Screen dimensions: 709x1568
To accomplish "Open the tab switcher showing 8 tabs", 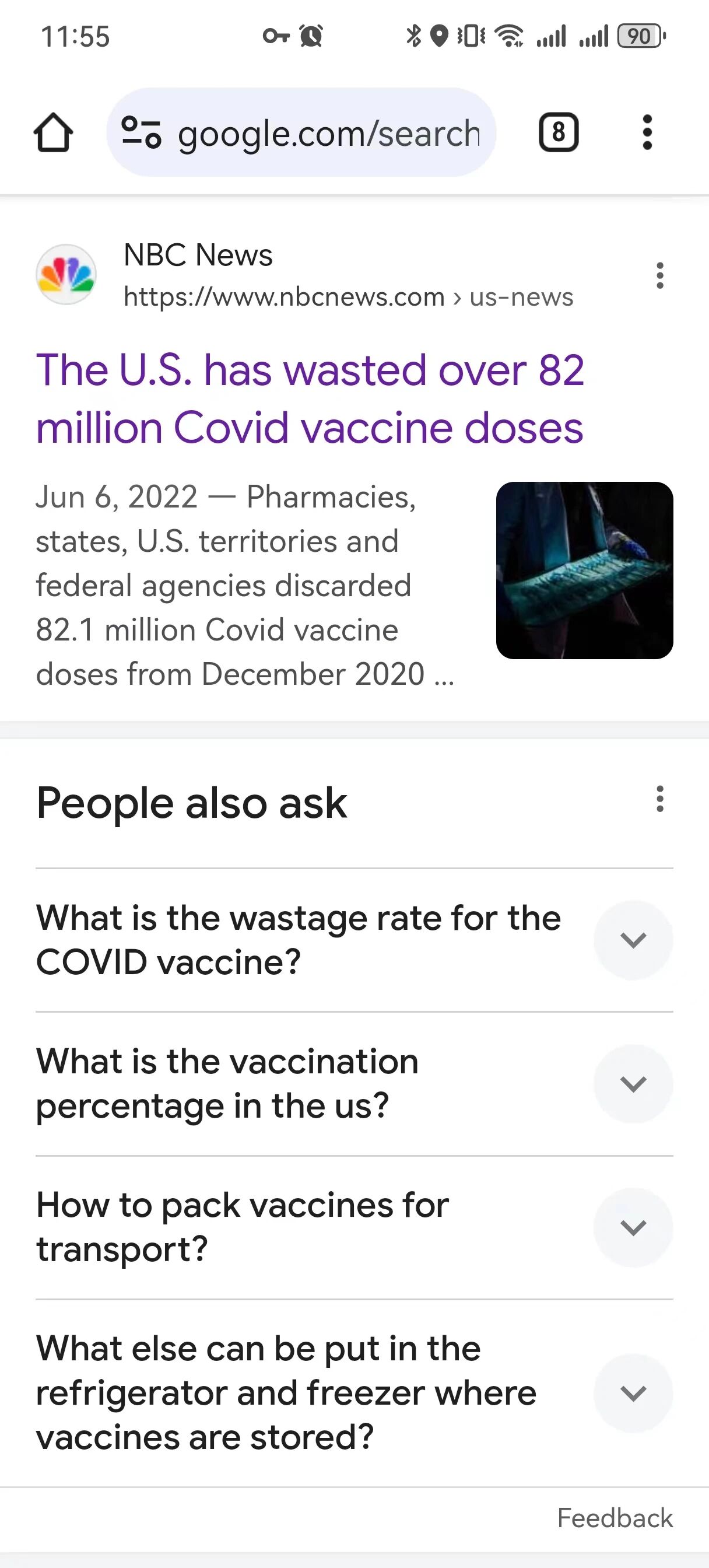I will (558, 132).
